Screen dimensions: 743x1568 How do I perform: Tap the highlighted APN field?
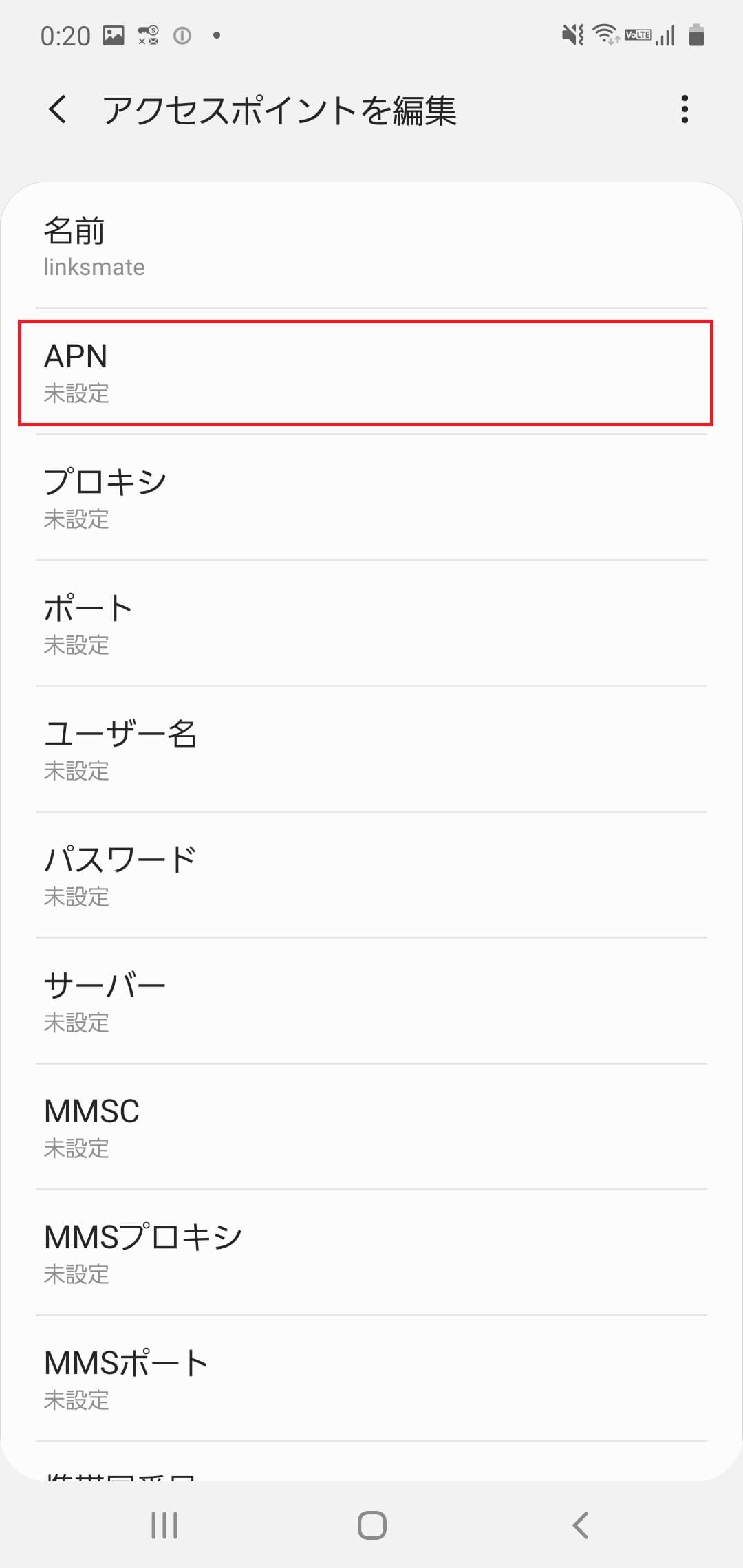[371, 373]
